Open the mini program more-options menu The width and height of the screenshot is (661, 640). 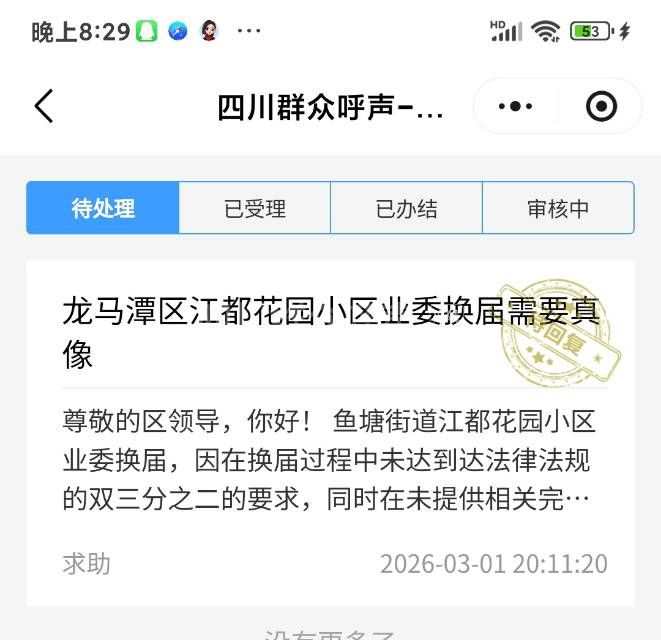[515, 106]
